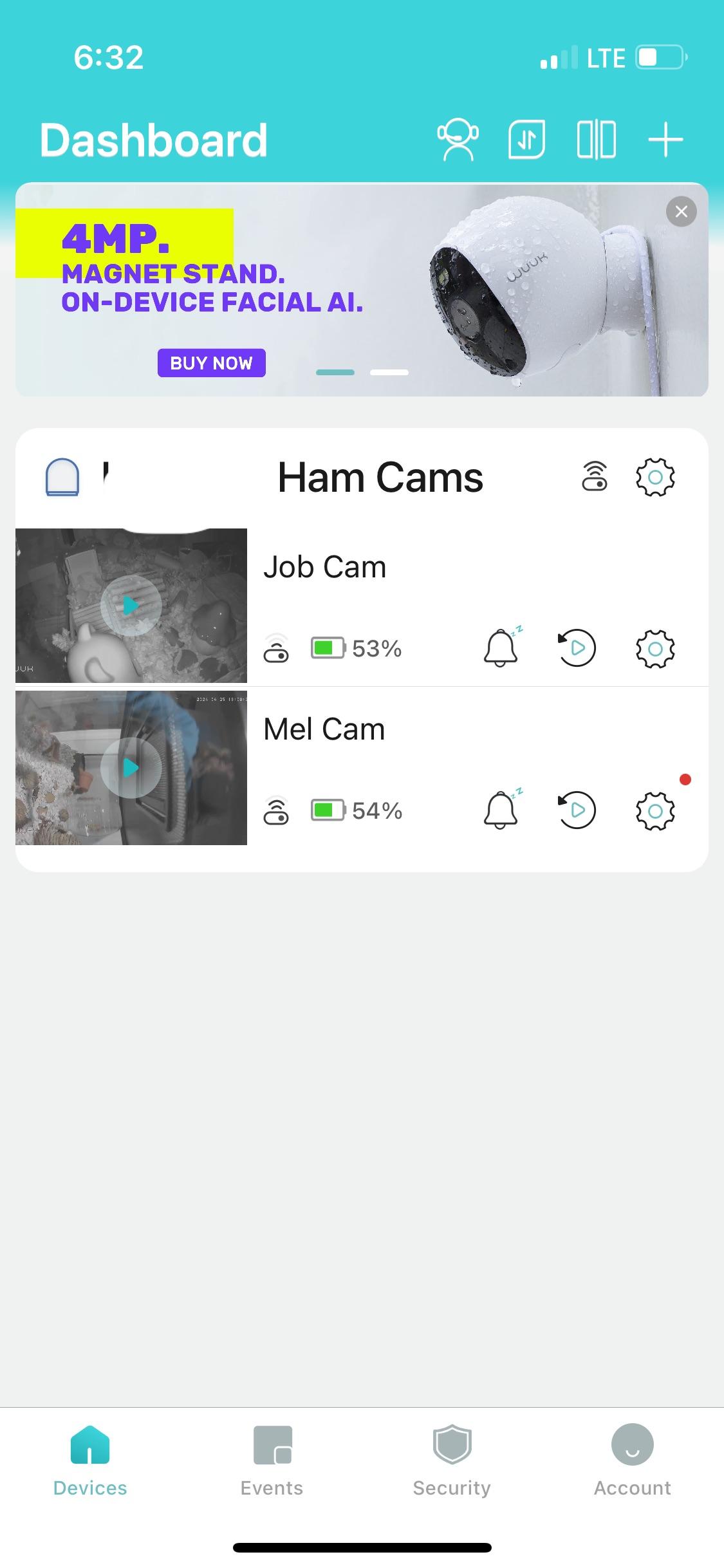Tap Buy Now on the banner
The height and width of the screenshot is (1568, 724).
coord(211,363)
